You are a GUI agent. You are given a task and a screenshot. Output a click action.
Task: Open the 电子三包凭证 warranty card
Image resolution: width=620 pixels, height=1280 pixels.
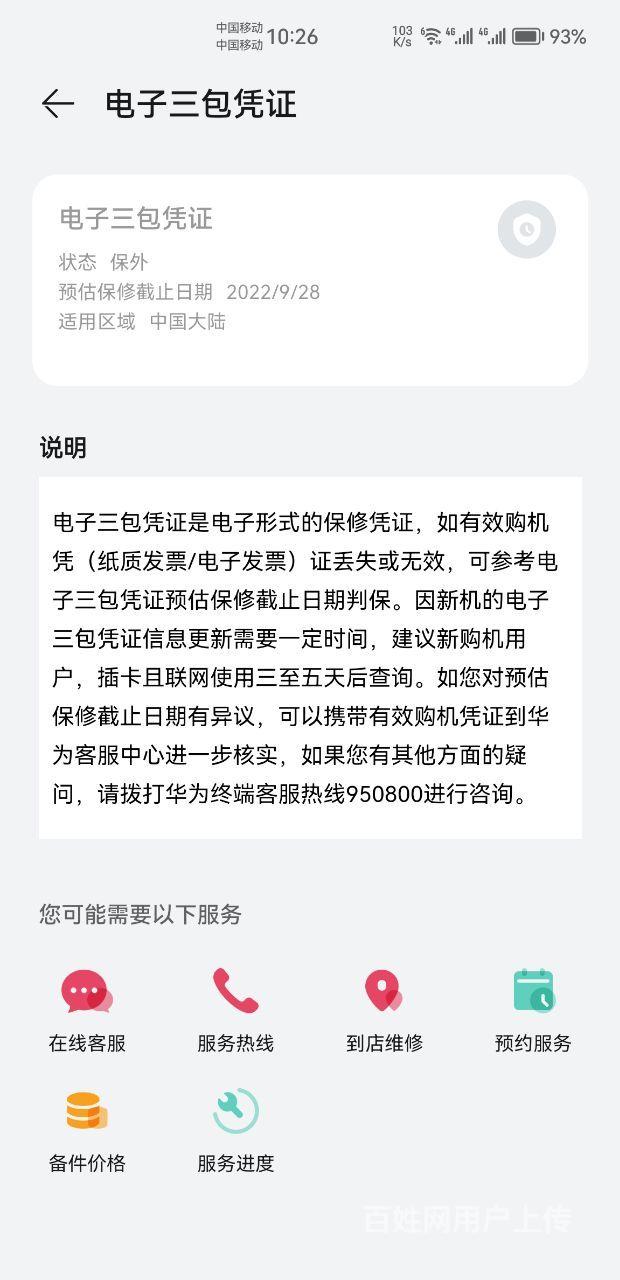[310, 280]
